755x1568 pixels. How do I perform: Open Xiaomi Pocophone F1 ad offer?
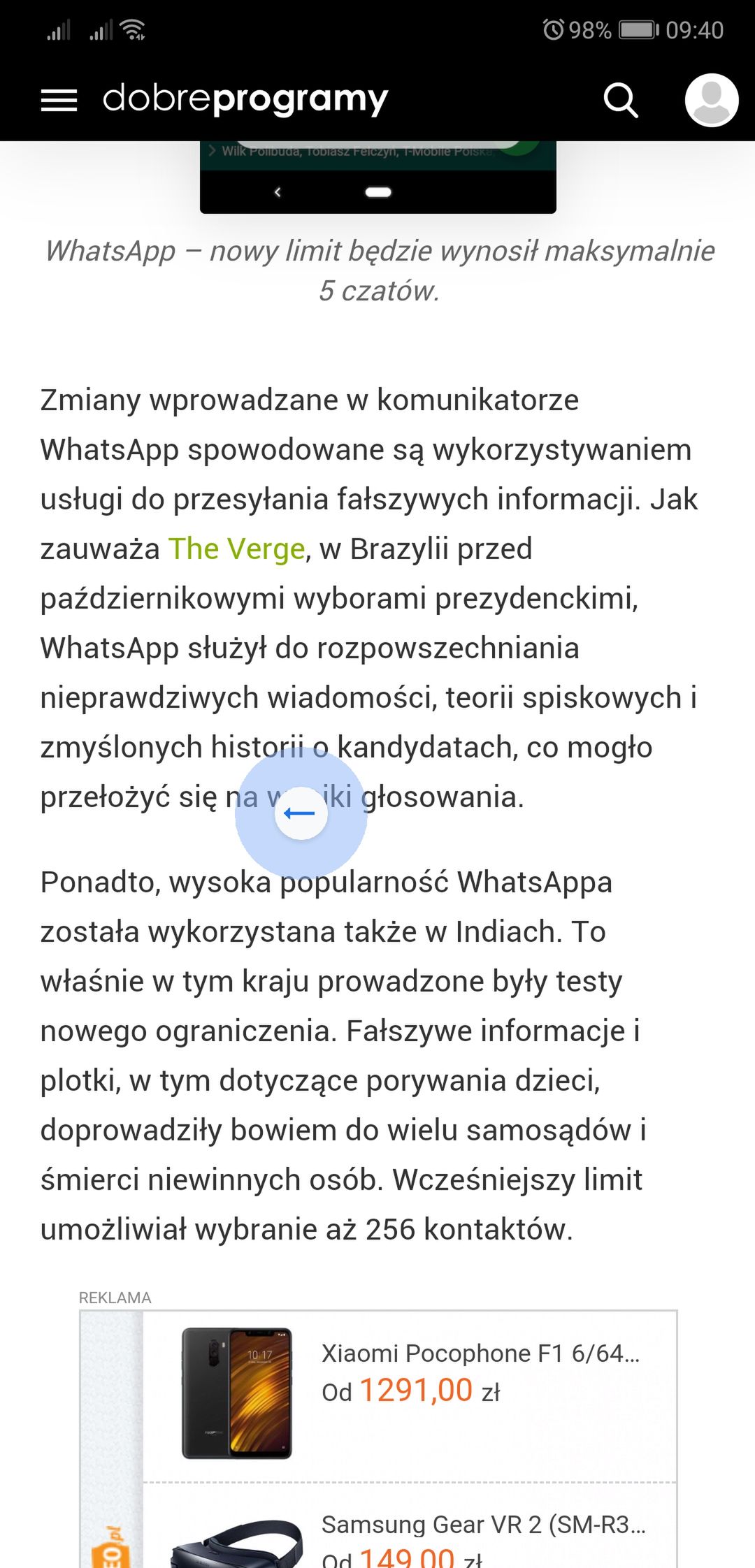(x=410, y=1396)
